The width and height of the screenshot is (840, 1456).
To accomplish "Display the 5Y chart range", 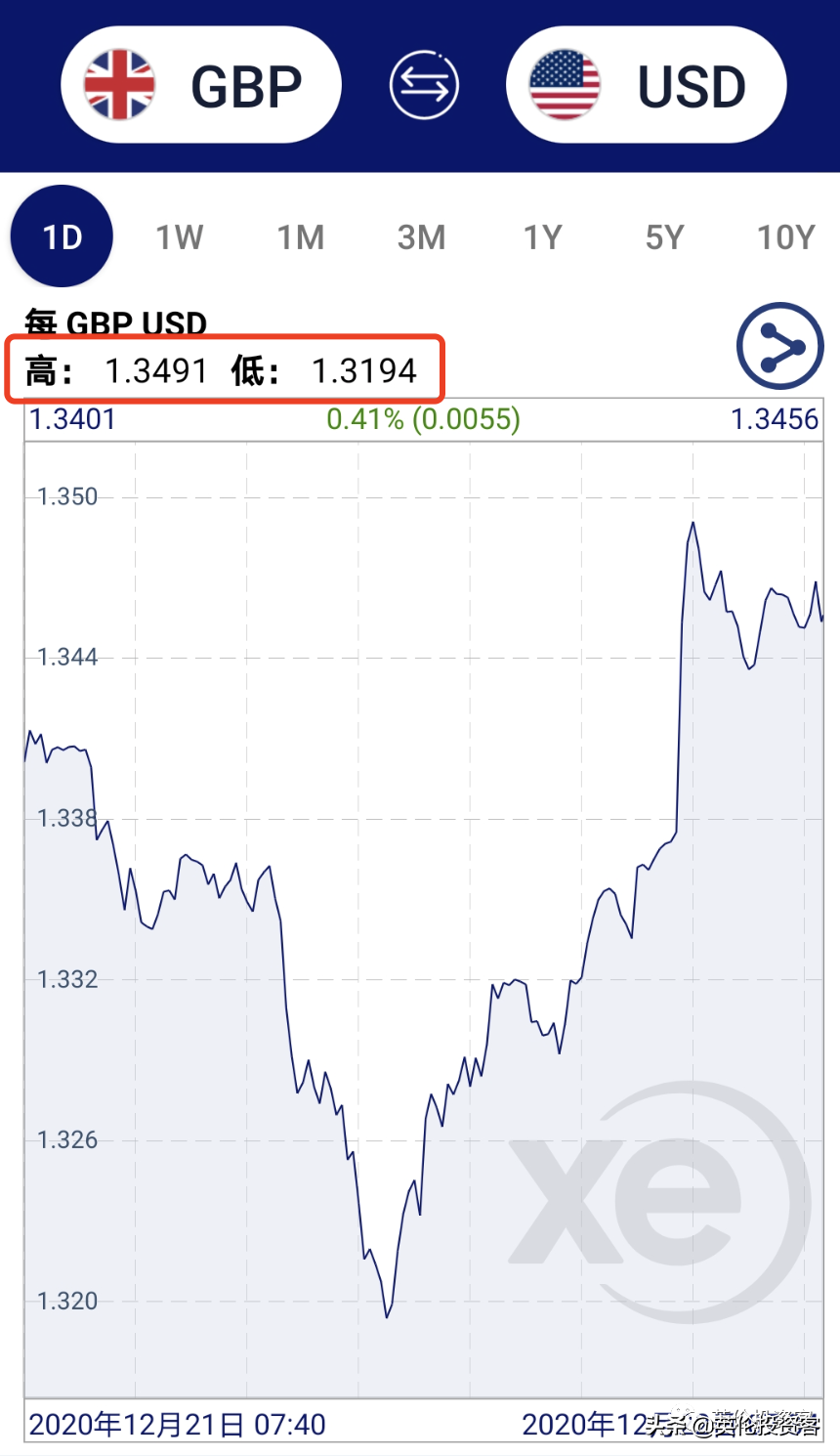I will click(664, 236).
